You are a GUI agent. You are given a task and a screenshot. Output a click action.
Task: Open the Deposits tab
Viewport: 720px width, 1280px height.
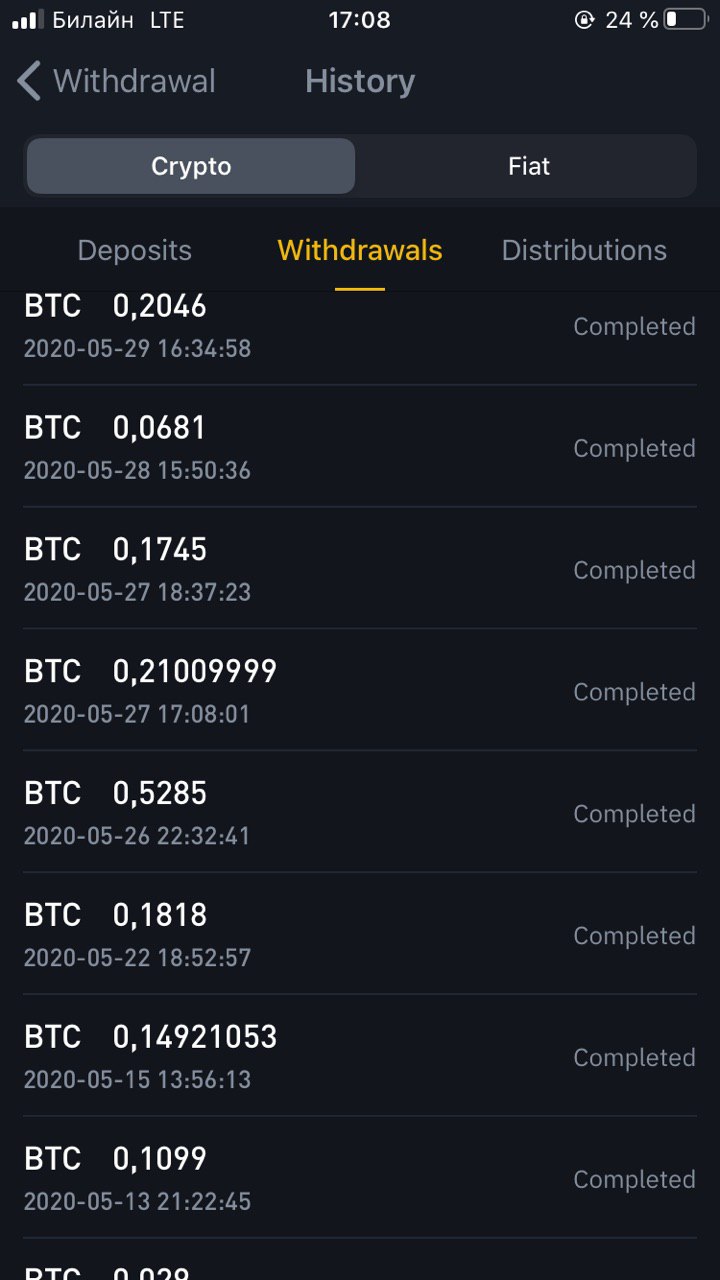(135, 250)
